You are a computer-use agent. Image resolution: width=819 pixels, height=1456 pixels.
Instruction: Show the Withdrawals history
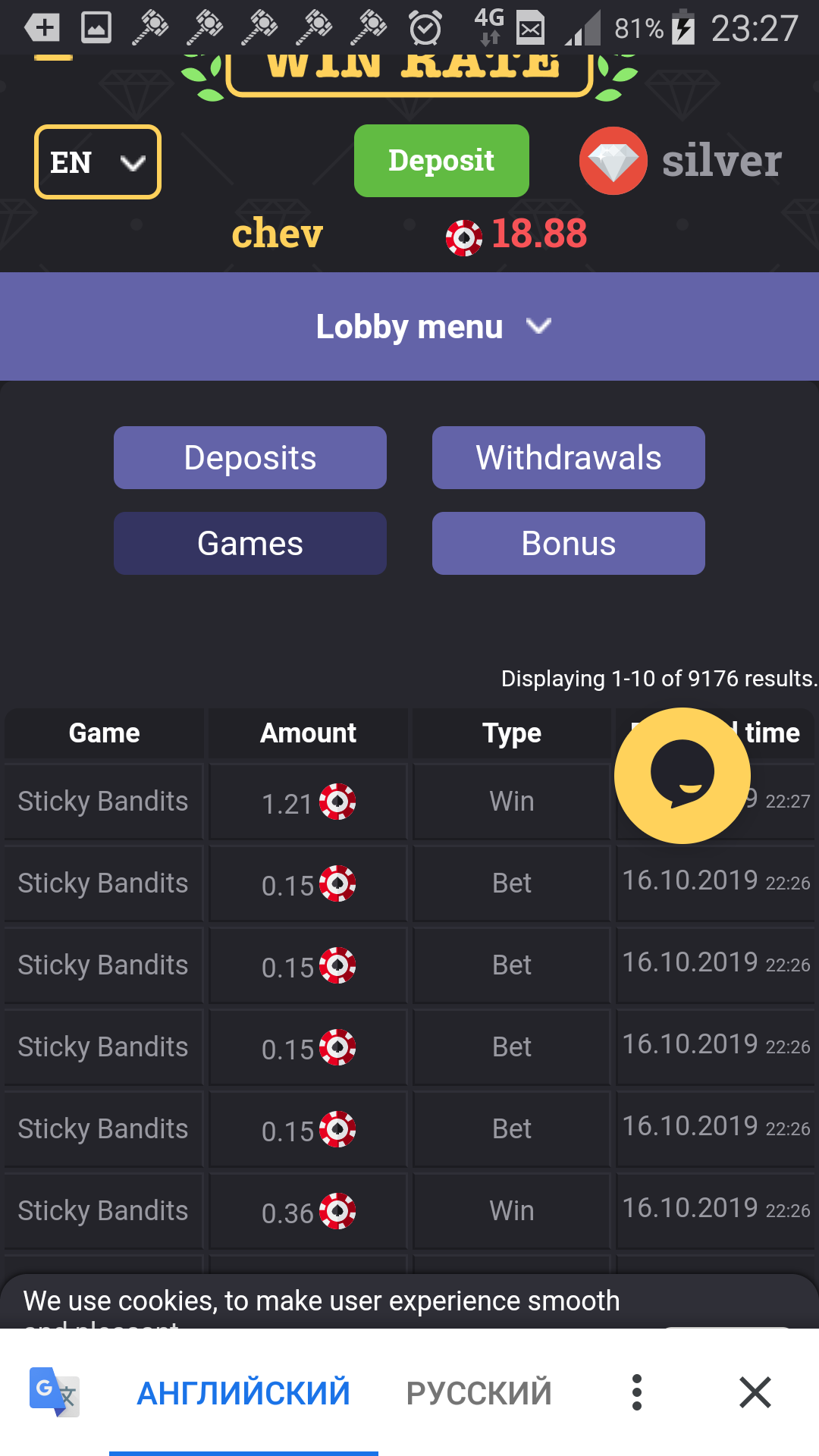568,458
